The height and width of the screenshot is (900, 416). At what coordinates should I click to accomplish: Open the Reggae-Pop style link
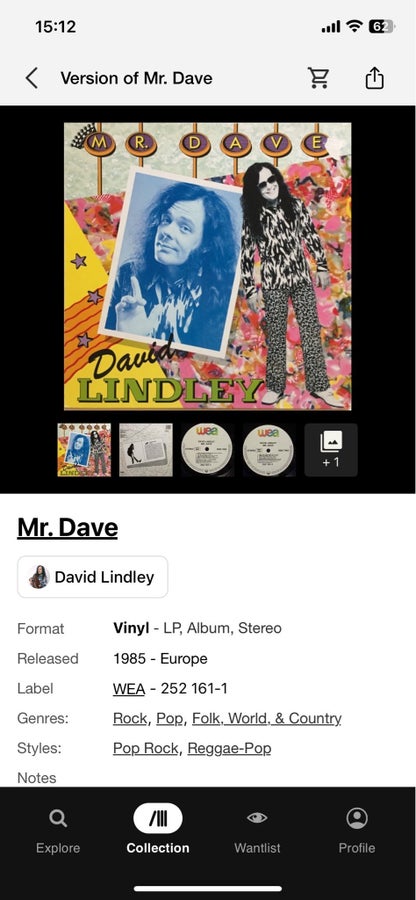pyautogui.click(x=230, y=748)
